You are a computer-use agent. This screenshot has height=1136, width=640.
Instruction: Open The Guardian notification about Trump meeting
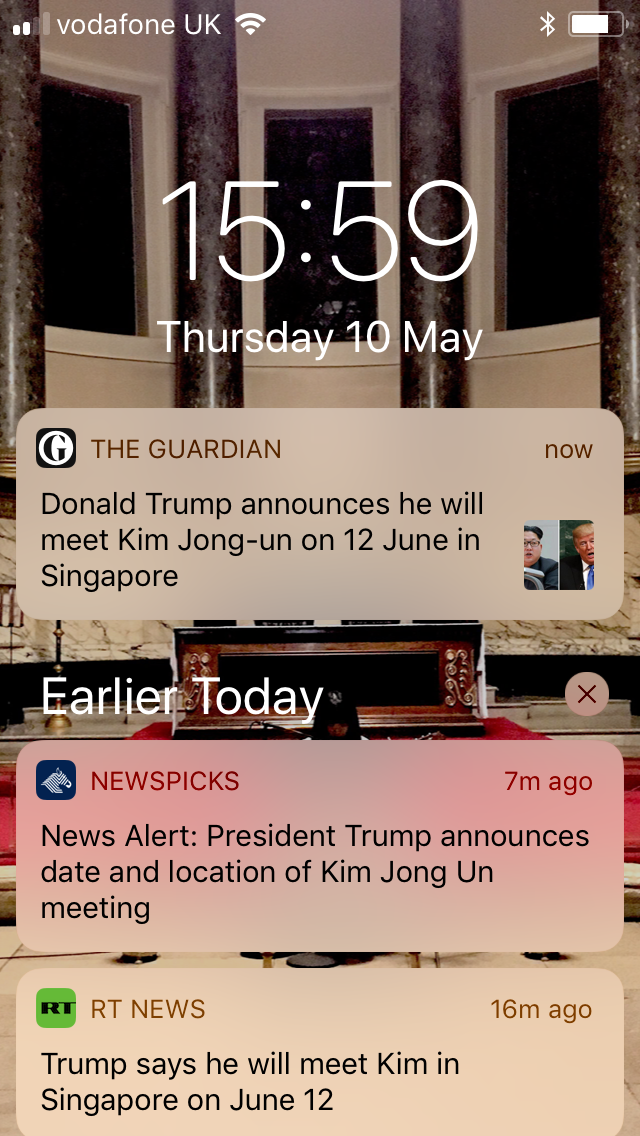pos(320,514)
